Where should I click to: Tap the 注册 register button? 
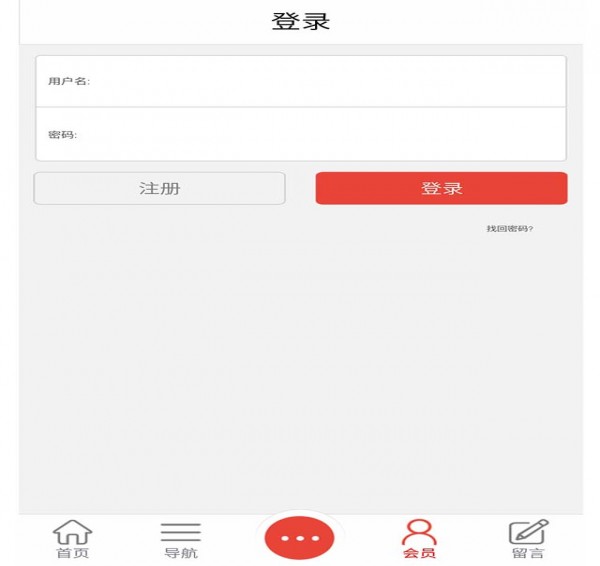coord(160,188)
